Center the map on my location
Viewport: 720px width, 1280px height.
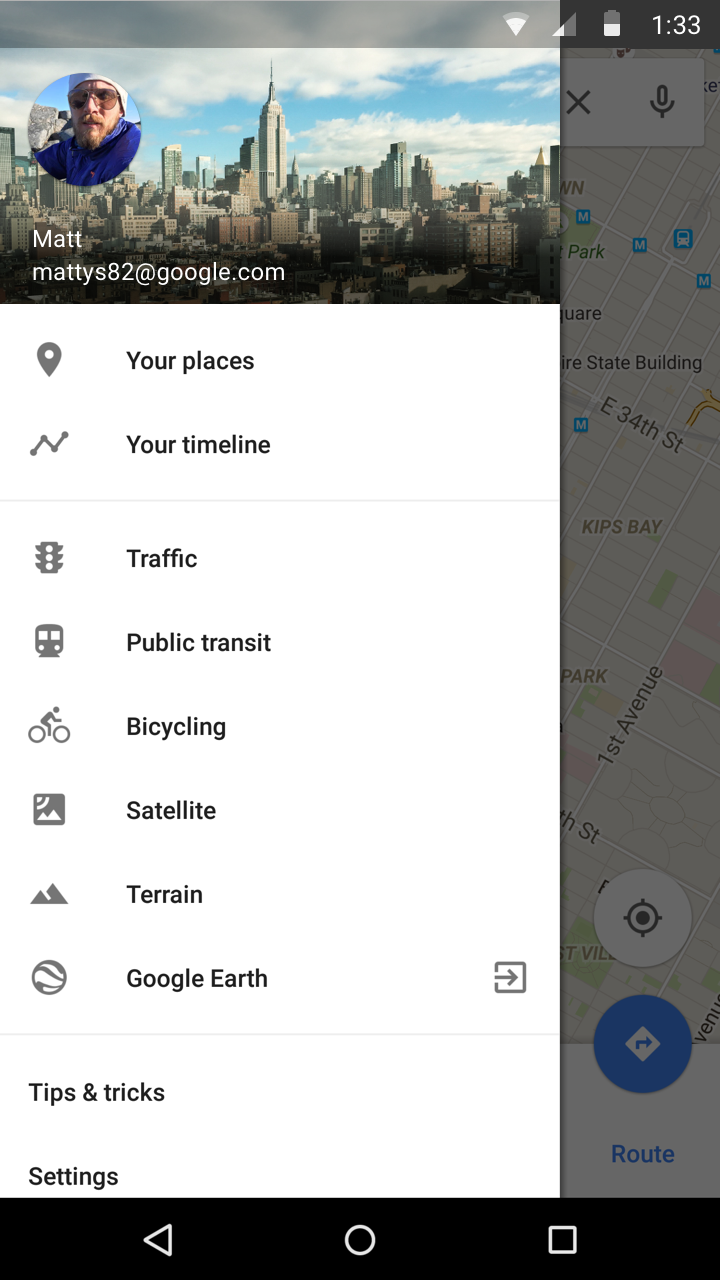[642, 917]
